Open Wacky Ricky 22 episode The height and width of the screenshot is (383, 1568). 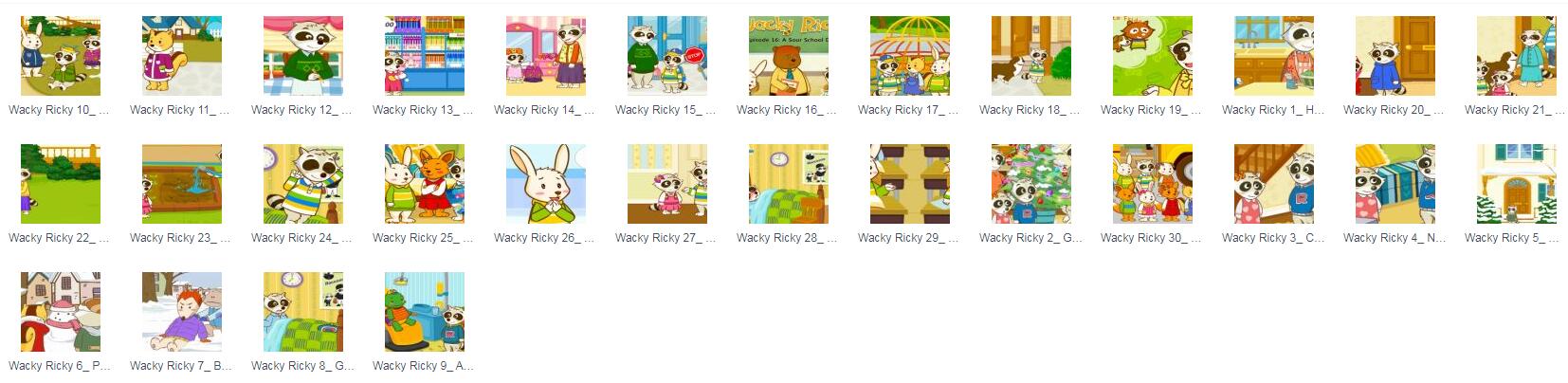[x=60, y=184]
